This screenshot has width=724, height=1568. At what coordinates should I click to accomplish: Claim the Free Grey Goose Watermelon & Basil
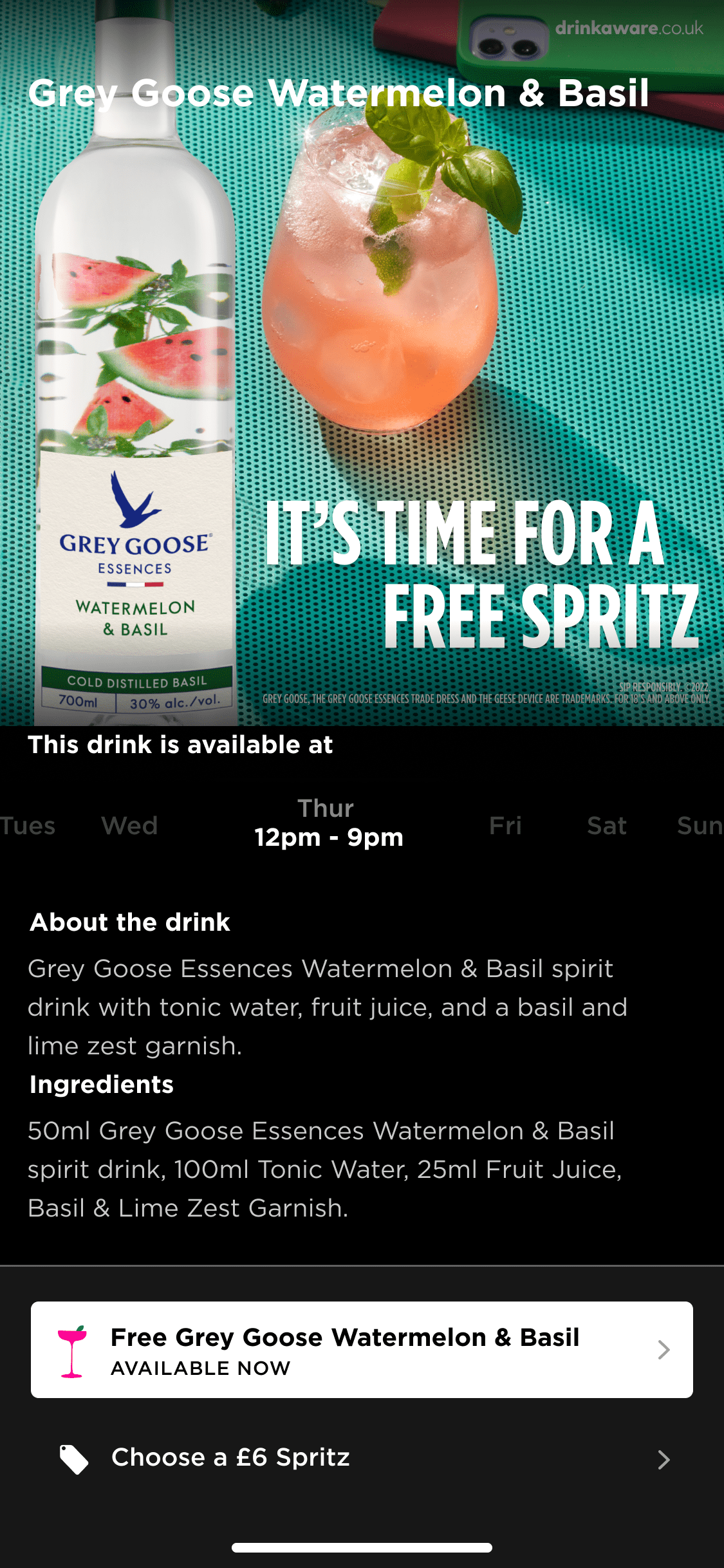pos(362,1350)
